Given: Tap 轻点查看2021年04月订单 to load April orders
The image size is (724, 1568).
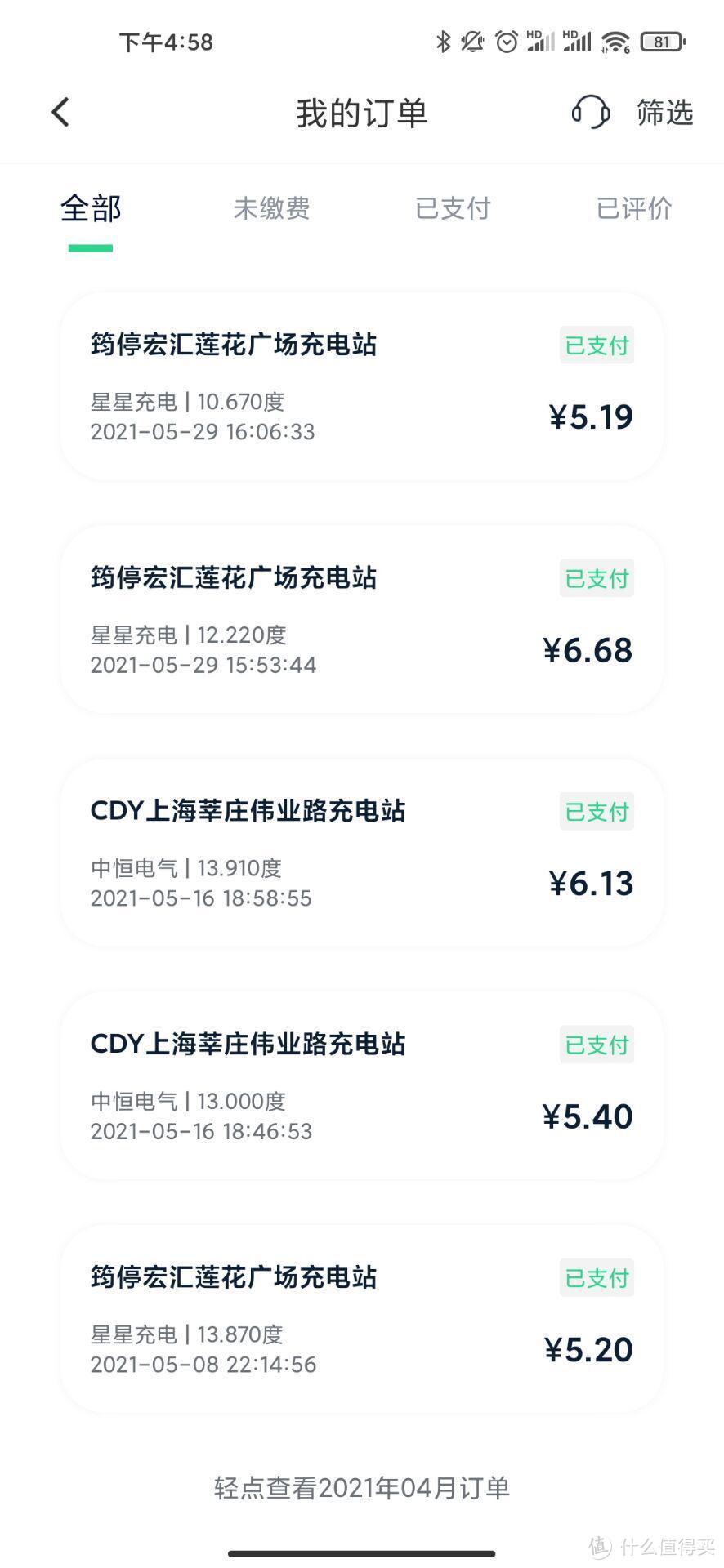Looking at the screenshot, I should pyautogui.click(x=362, y=1487).
